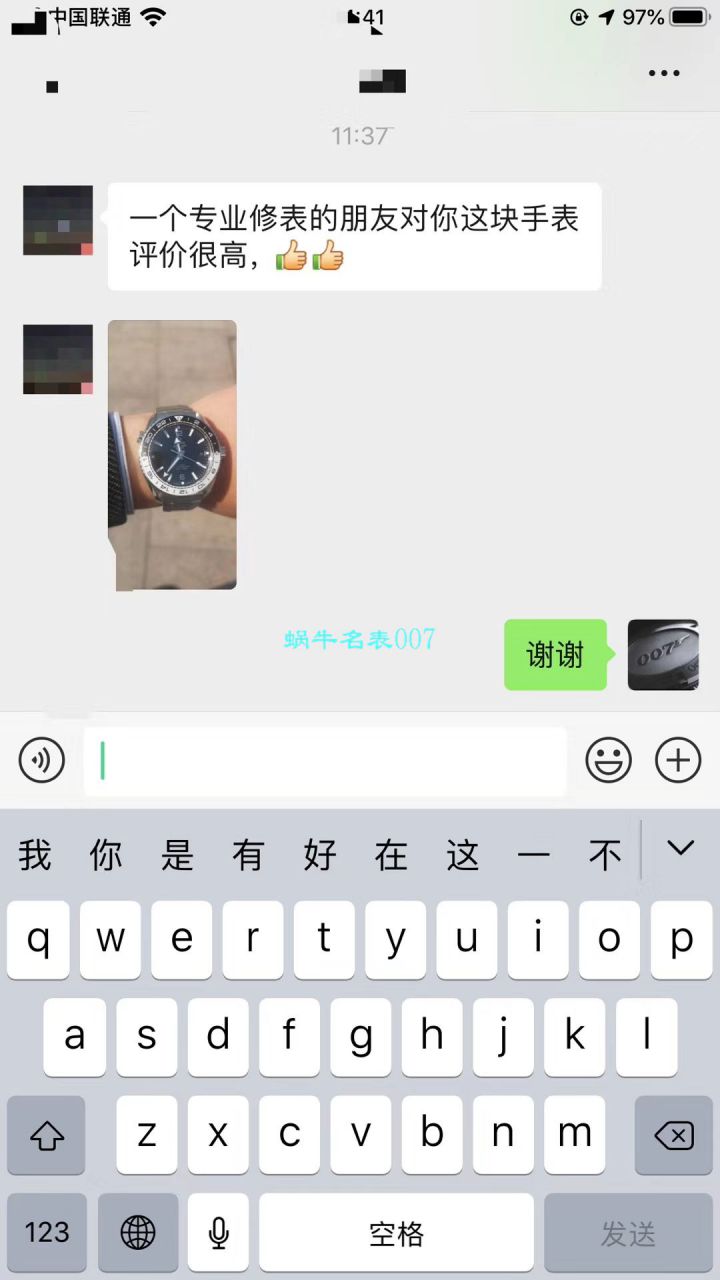Tap the 发送 send key
The height and width of the screenshot is (1280, 720).
628,1233
